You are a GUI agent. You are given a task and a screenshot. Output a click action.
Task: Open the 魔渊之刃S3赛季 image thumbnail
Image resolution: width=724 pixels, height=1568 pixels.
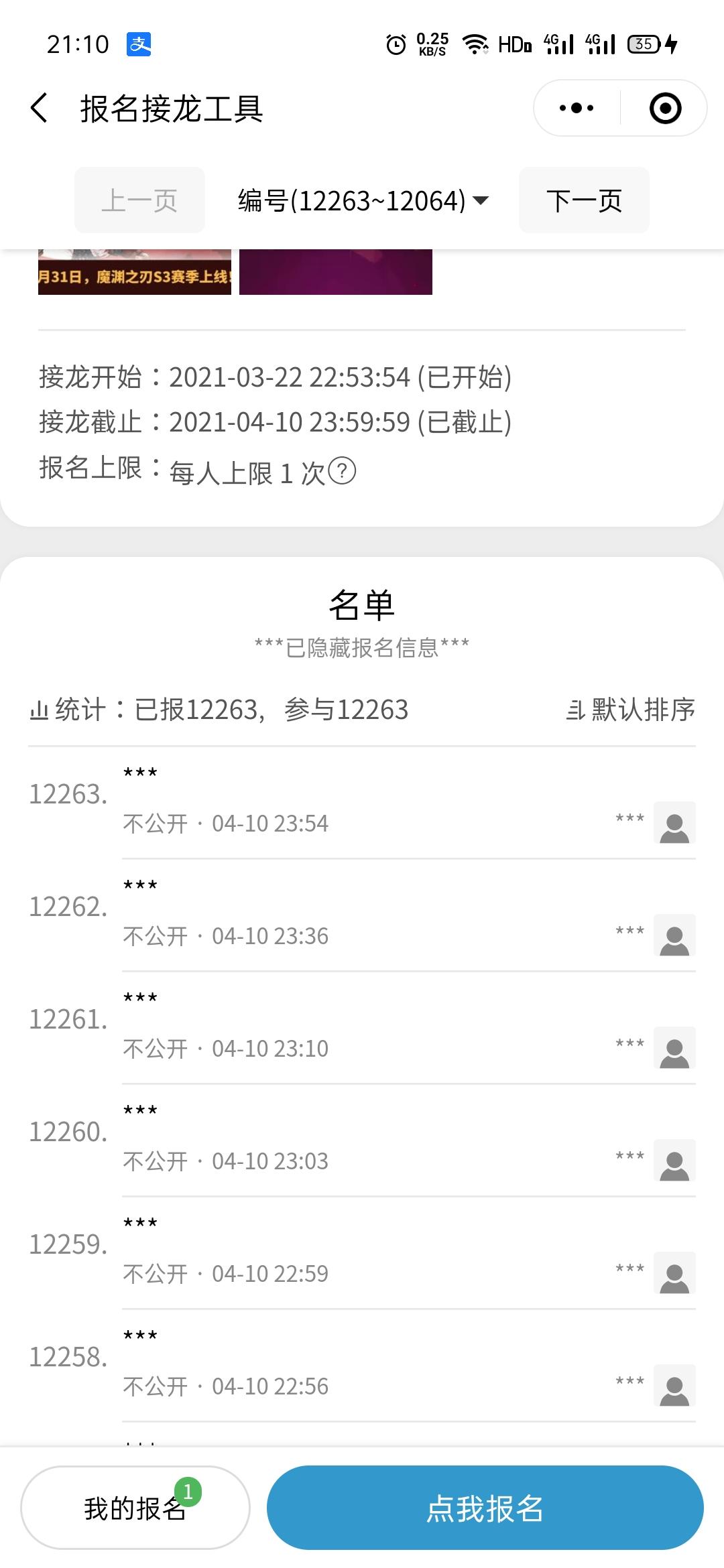(x=134, y=272)
